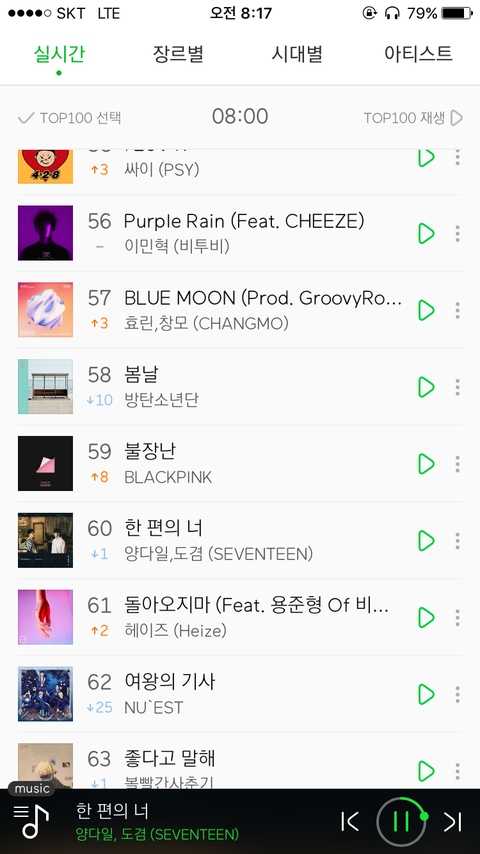This screenshot has height=854, width=480.
Task: Play Purple Rain (Feat. CHEEZE)
Action: click(426, 234)
